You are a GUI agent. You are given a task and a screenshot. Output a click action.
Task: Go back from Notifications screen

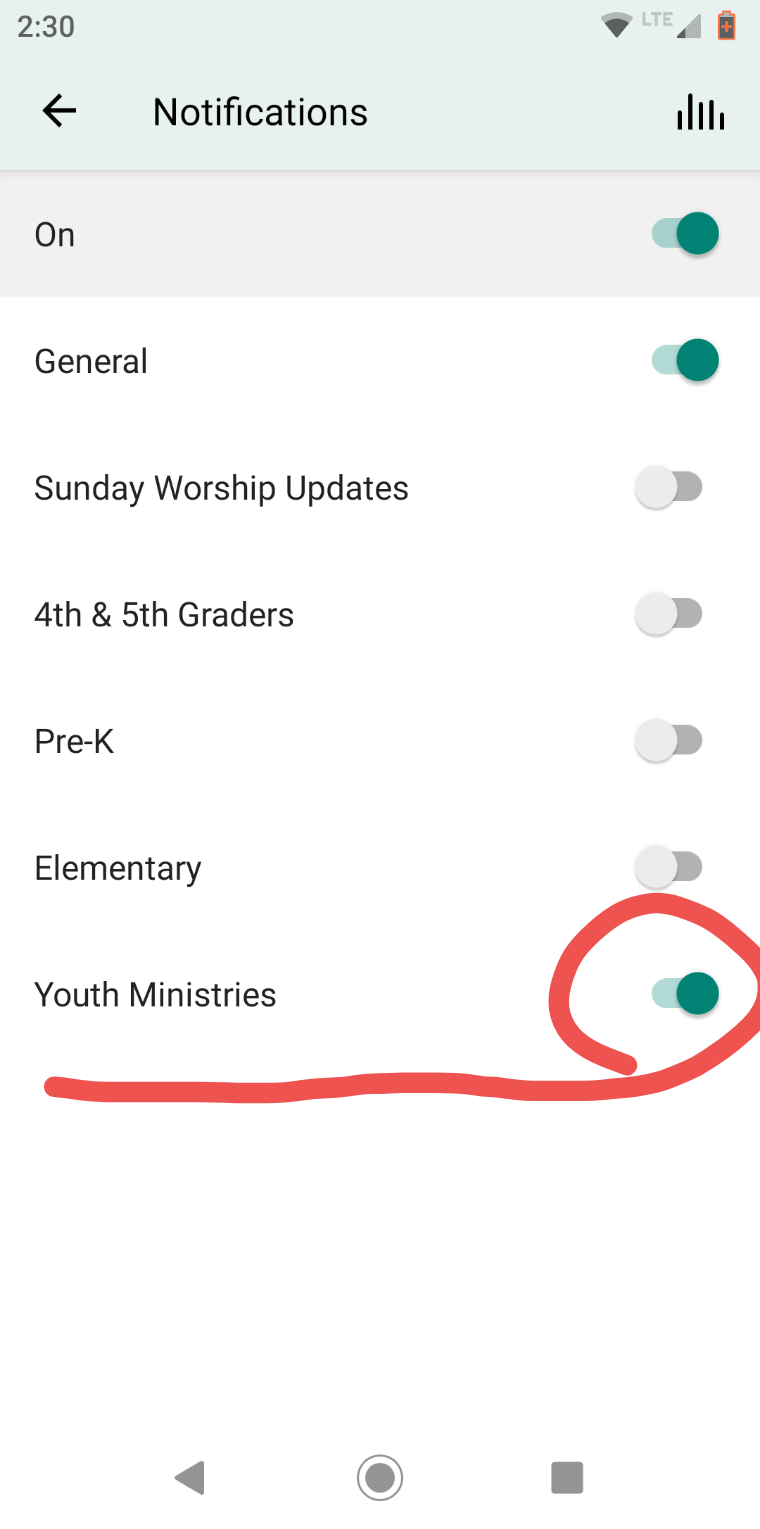pyautogui.click(x=60, y=111)
